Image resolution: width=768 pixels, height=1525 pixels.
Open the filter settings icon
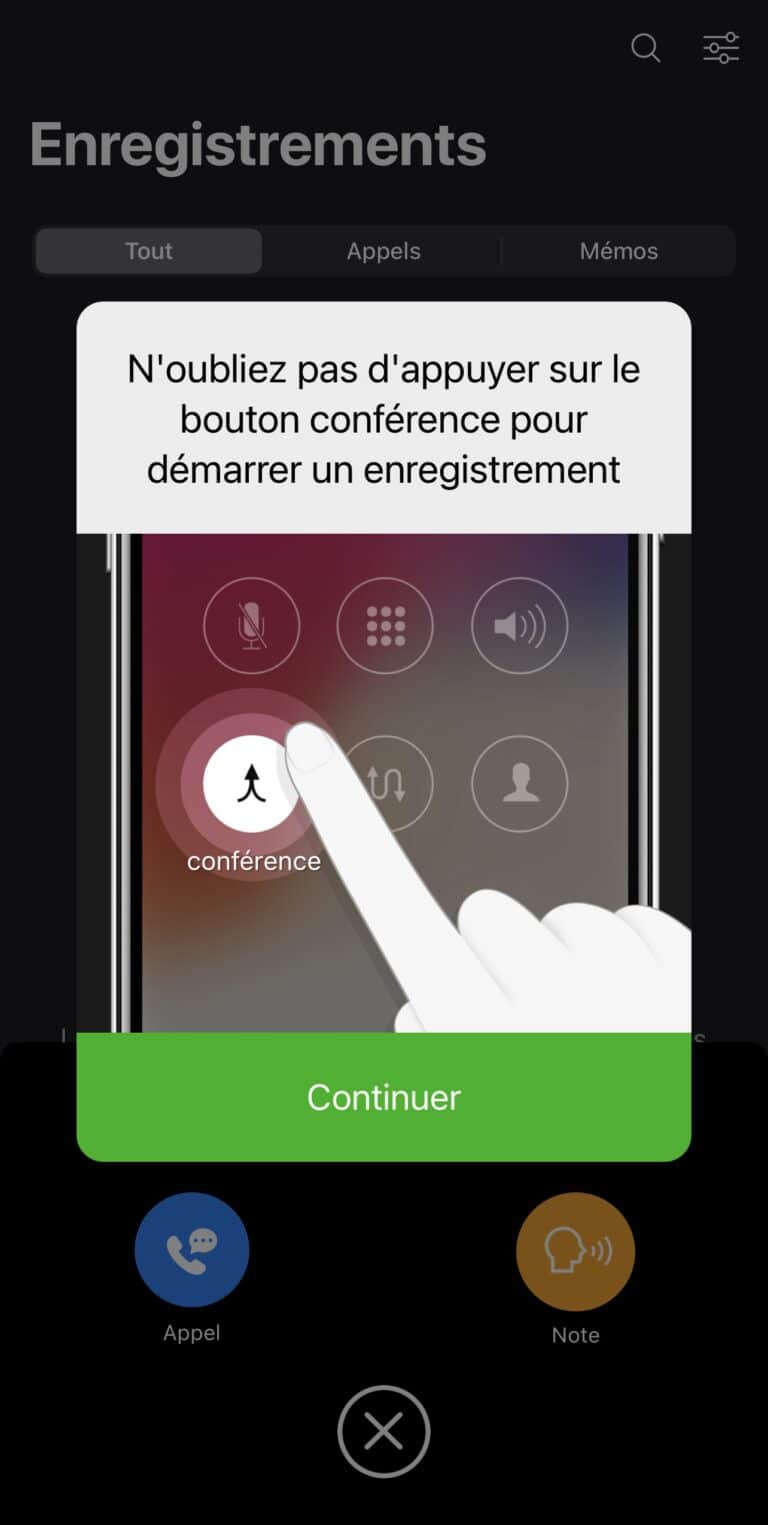pos(721,48)
